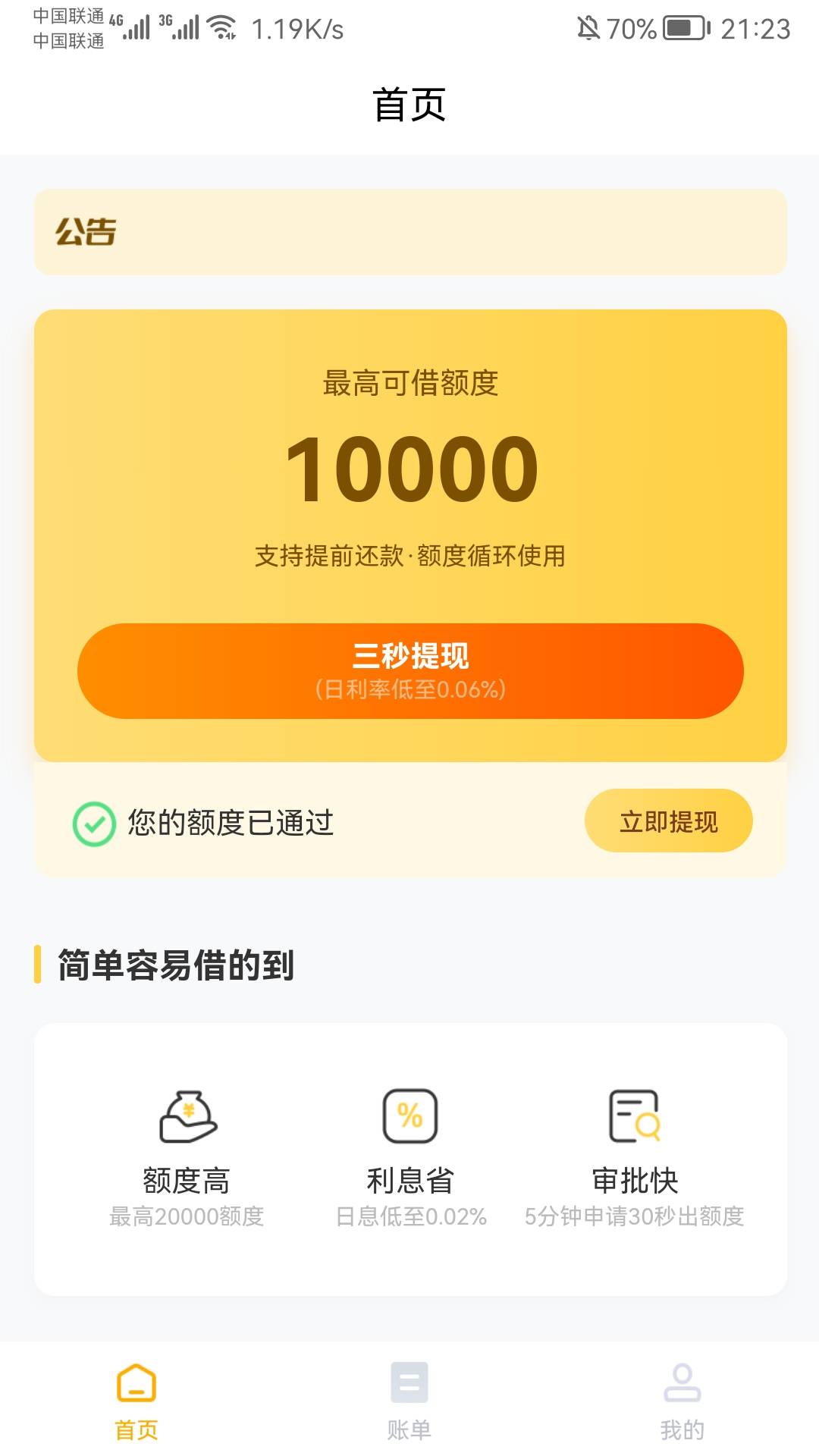The width and height of the screenshot is (819, 1456).
Task: Go to the 我的 tab
Action: [x=682, y=1401]
